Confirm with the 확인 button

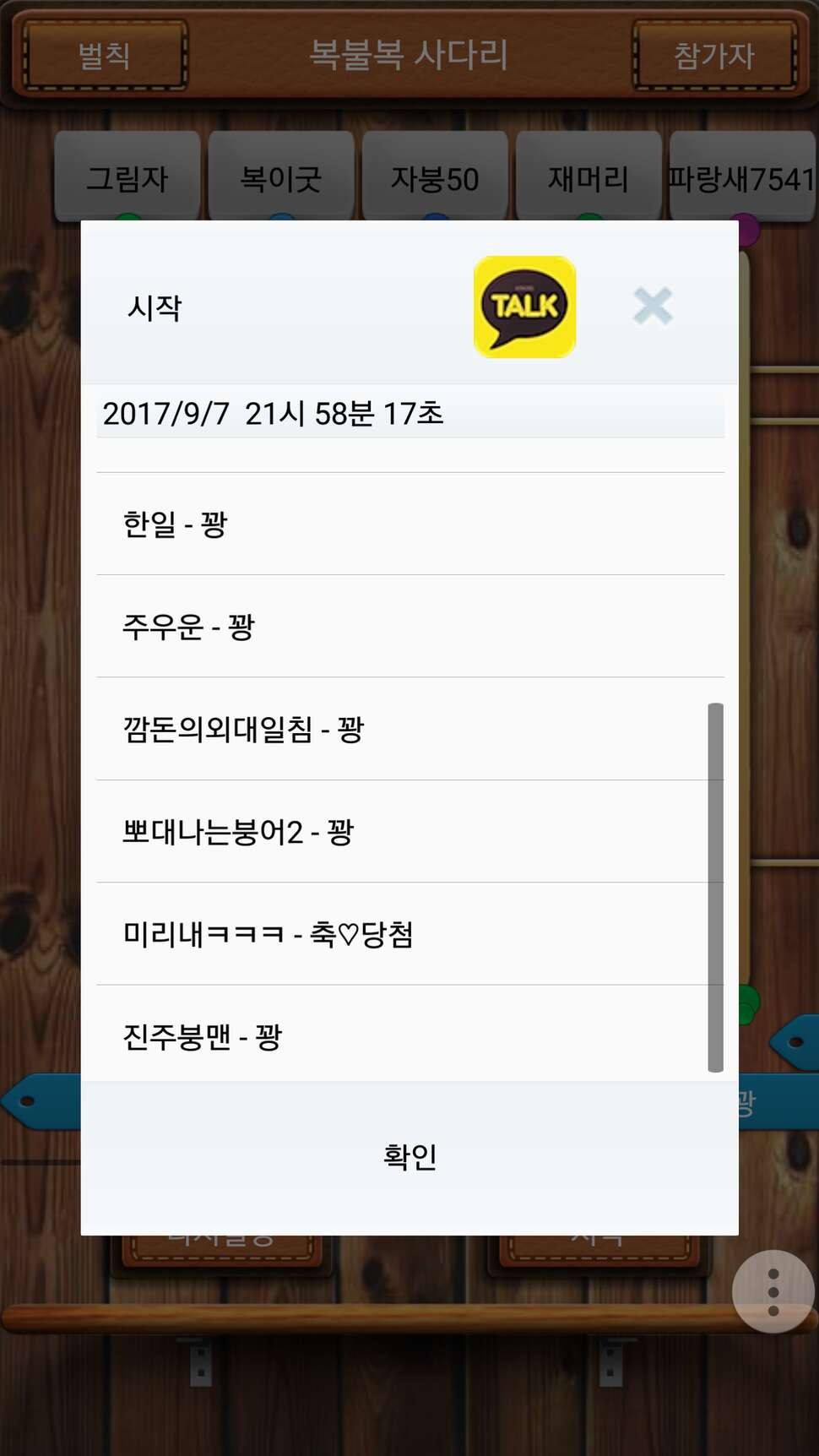pos(409,1157)
